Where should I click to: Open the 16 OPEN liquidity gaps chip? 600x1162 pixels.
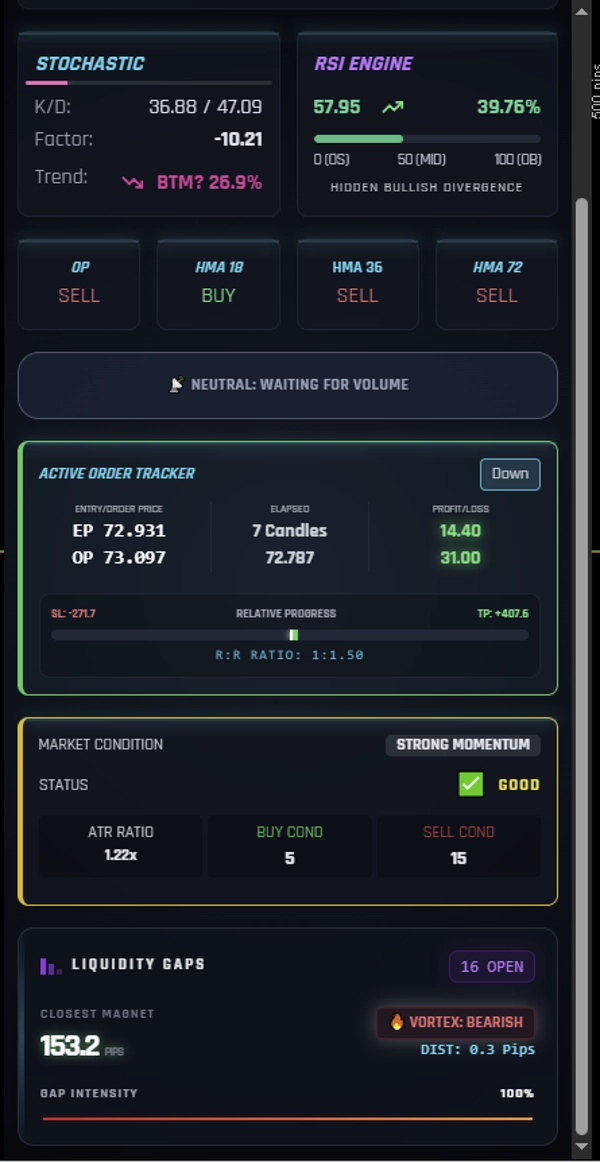(x=492, y=967)
